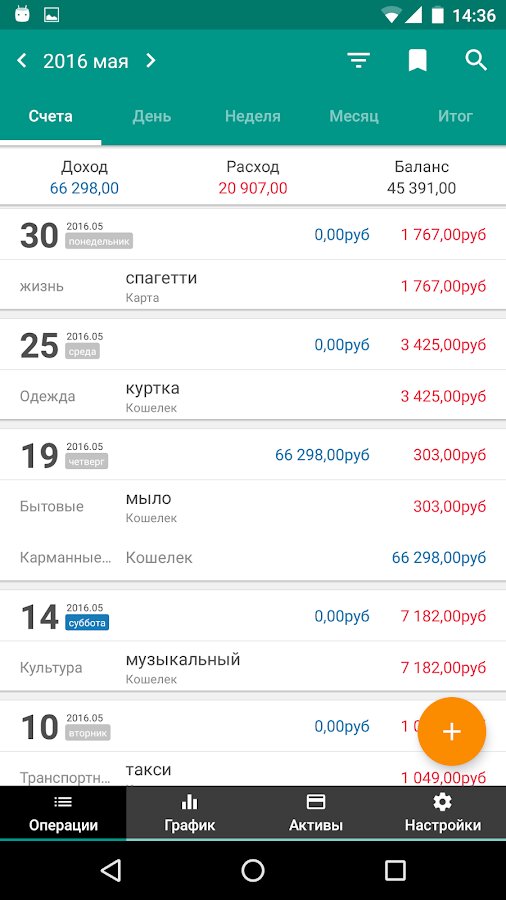Switch to the Итог tab
506x900 pixels.
[x=456, y=117]
